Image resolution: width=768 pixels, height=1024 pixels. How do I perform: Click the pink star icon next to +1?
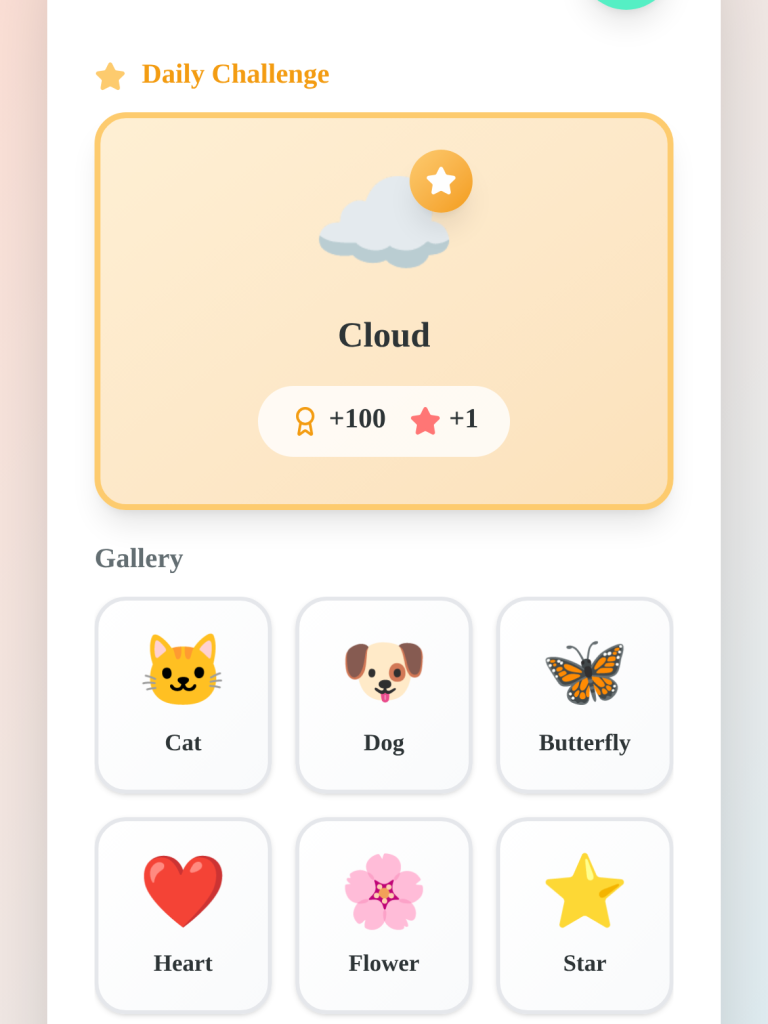pyautogui.click(x=424, y=420)
